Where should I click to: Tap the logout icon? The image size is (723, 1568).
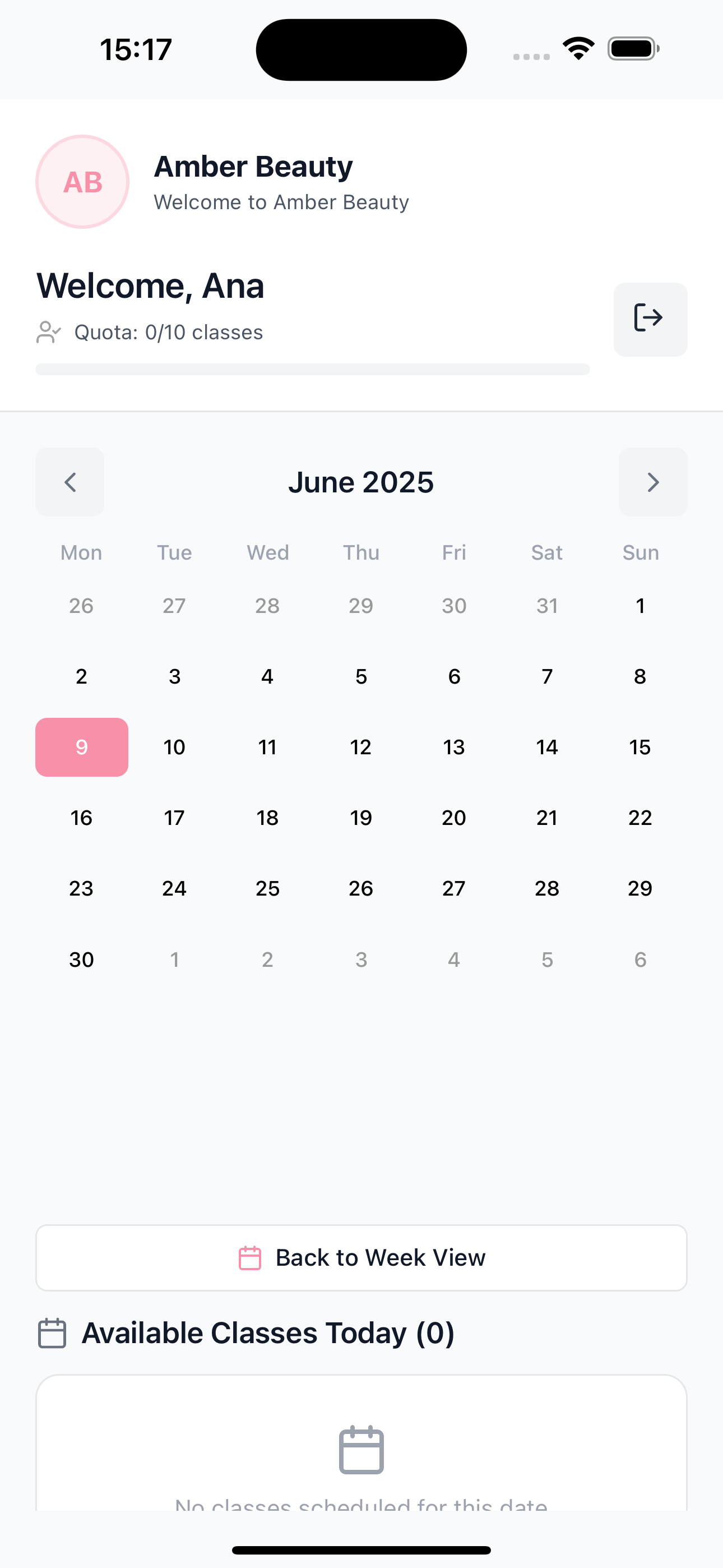[650, 319]
